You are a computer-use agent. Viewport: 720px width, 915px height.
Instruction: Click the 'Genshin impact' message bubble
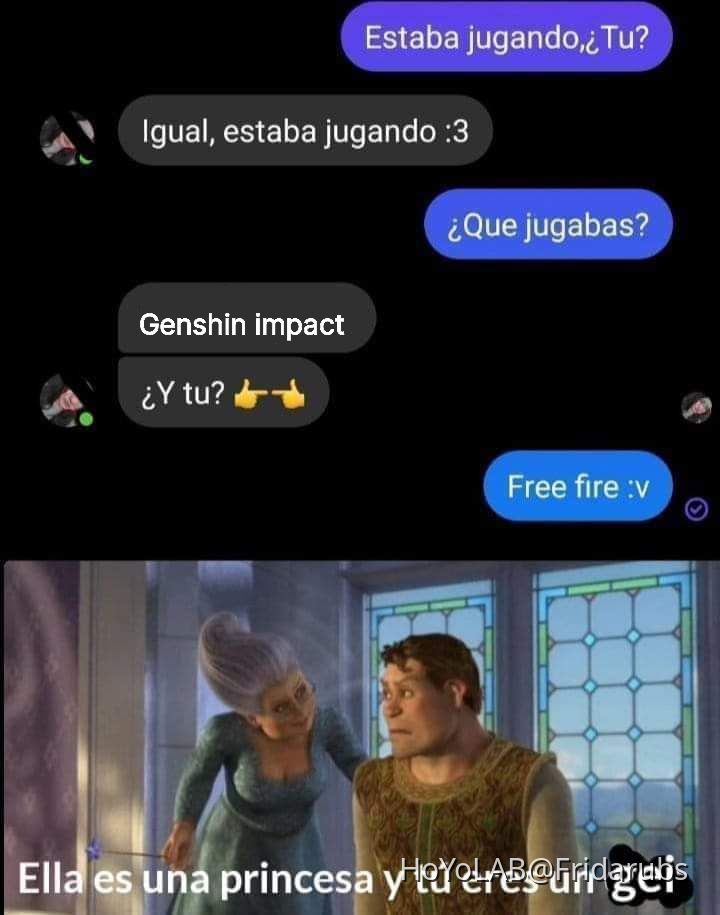pos(244,322)
